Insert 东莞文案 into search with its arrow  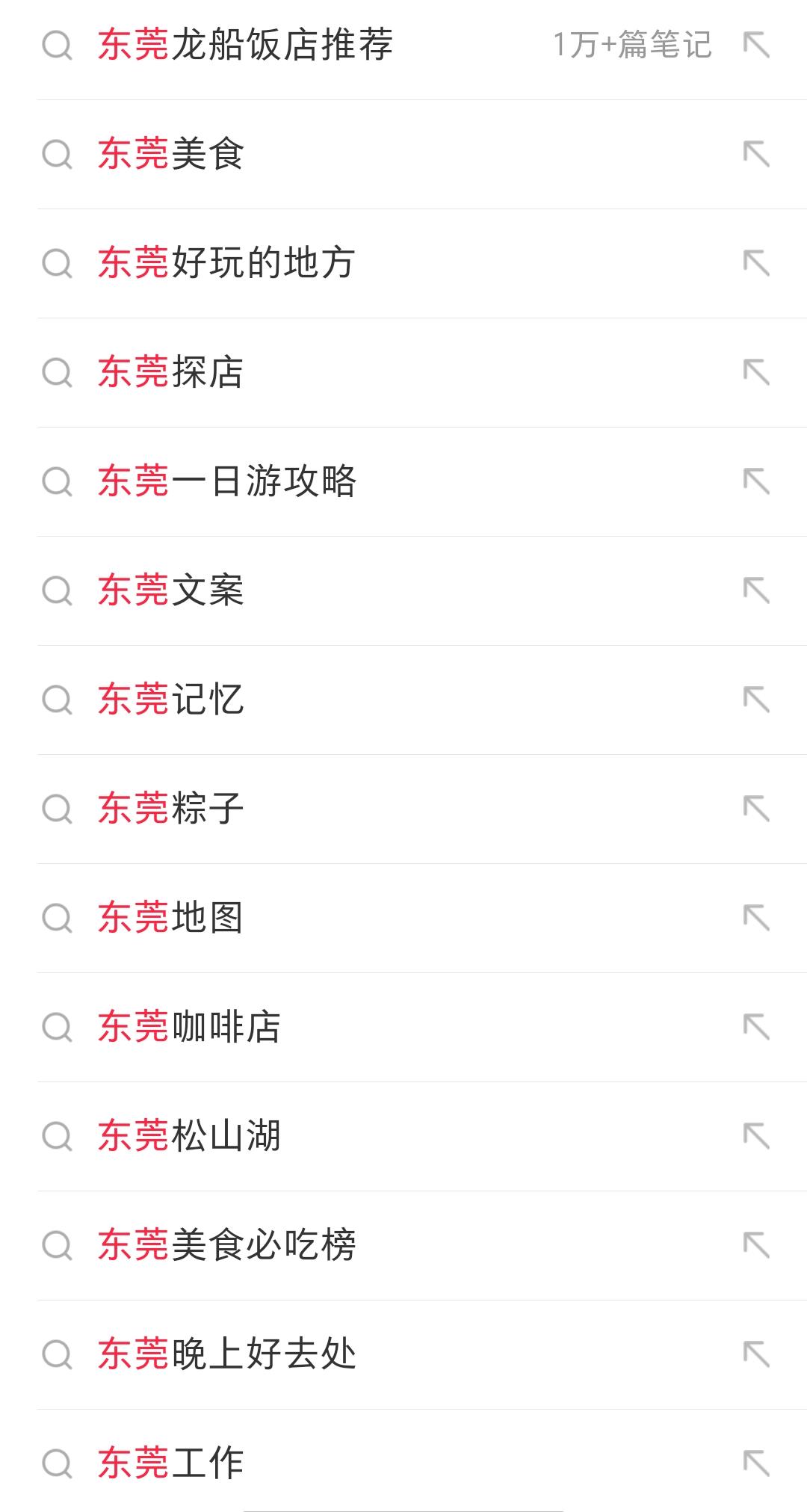[756, 590]
